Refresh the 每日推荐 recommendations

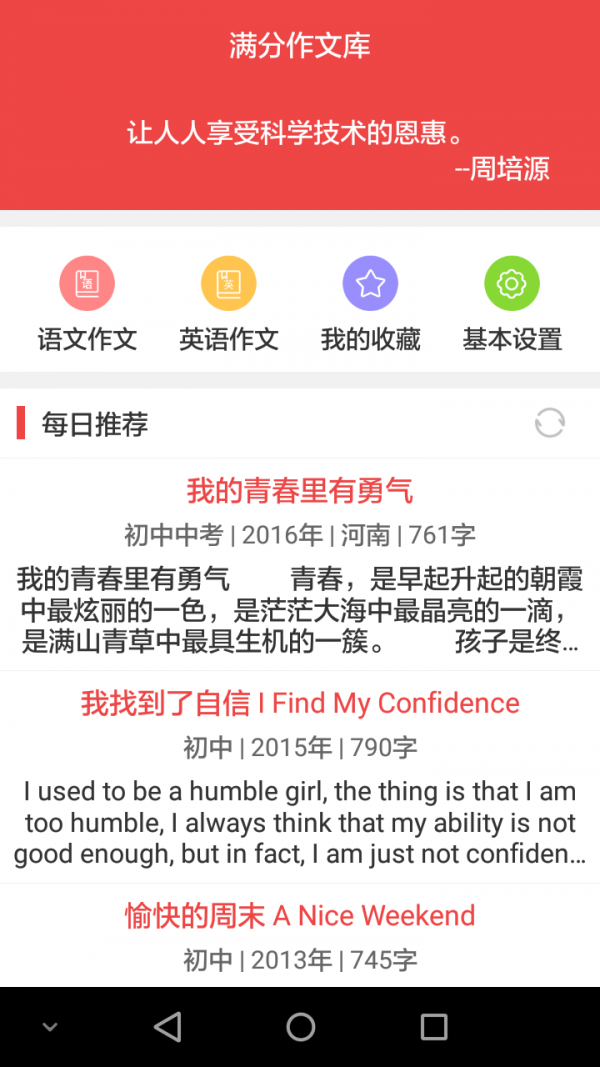(549, 423)
